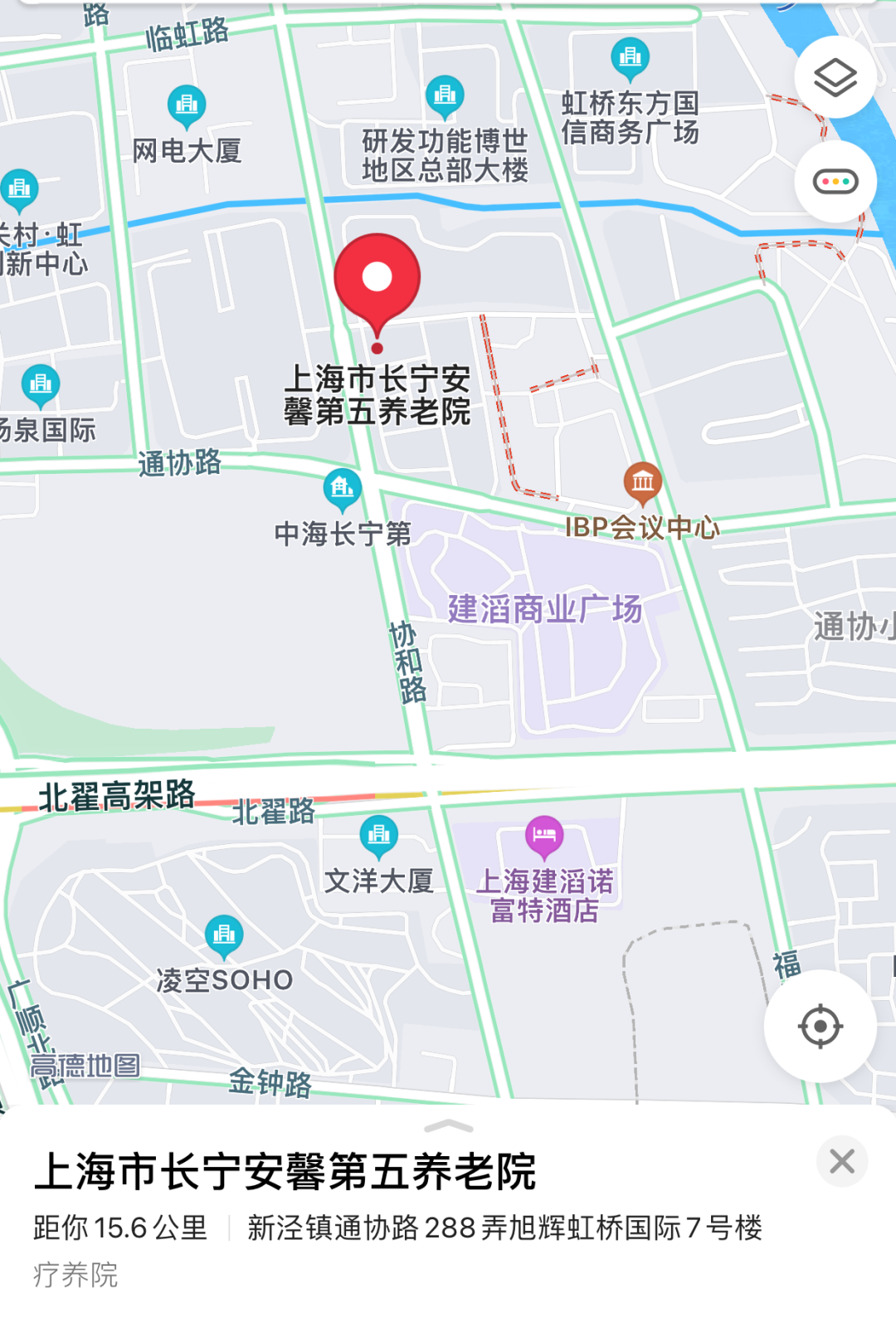Select the 虹桥东方国信商务广场 map marker
The width and height of the screenshot is (896, 1318).
tap(630, 58)
